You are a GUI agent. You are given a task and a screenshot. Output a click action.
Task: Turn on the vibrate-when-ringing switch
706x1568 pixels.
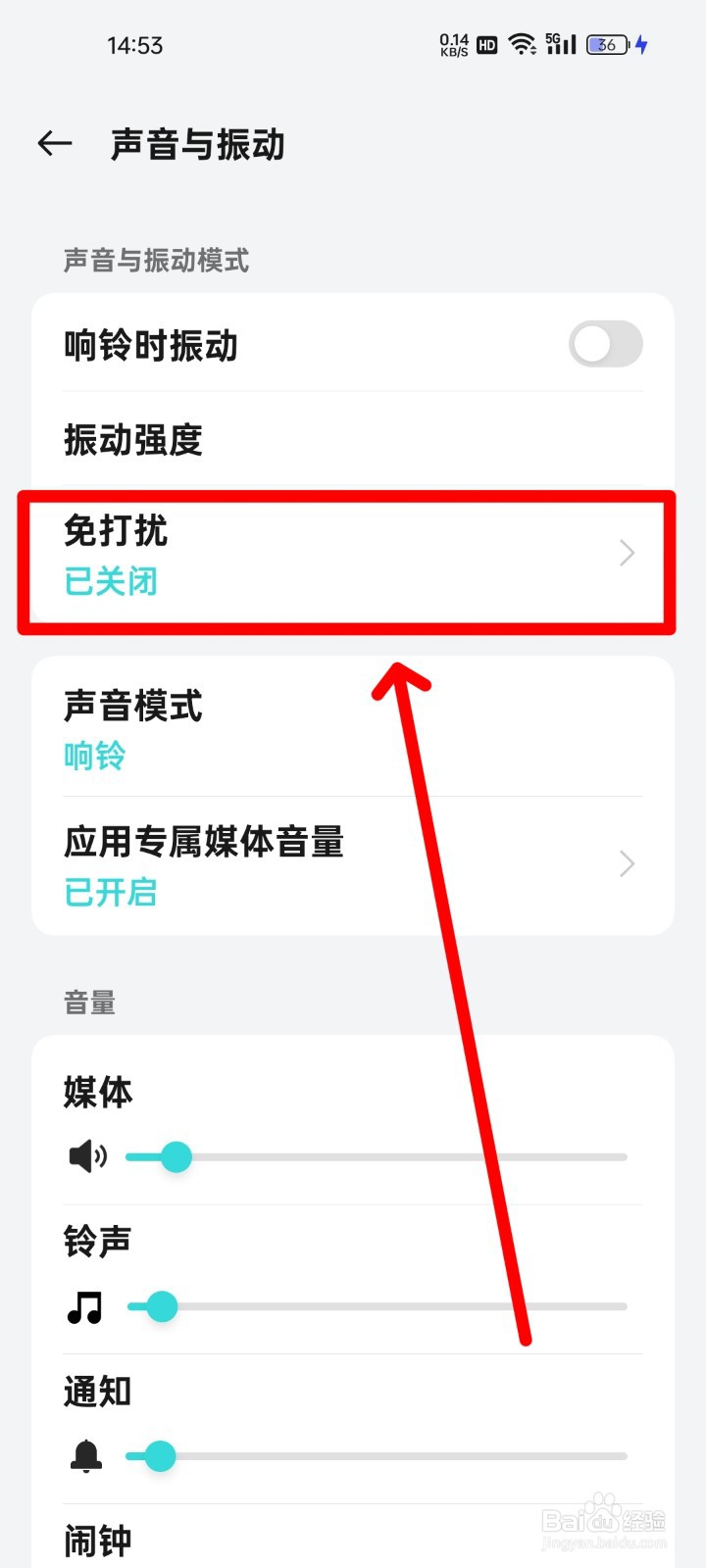click(x=605, y=345)
